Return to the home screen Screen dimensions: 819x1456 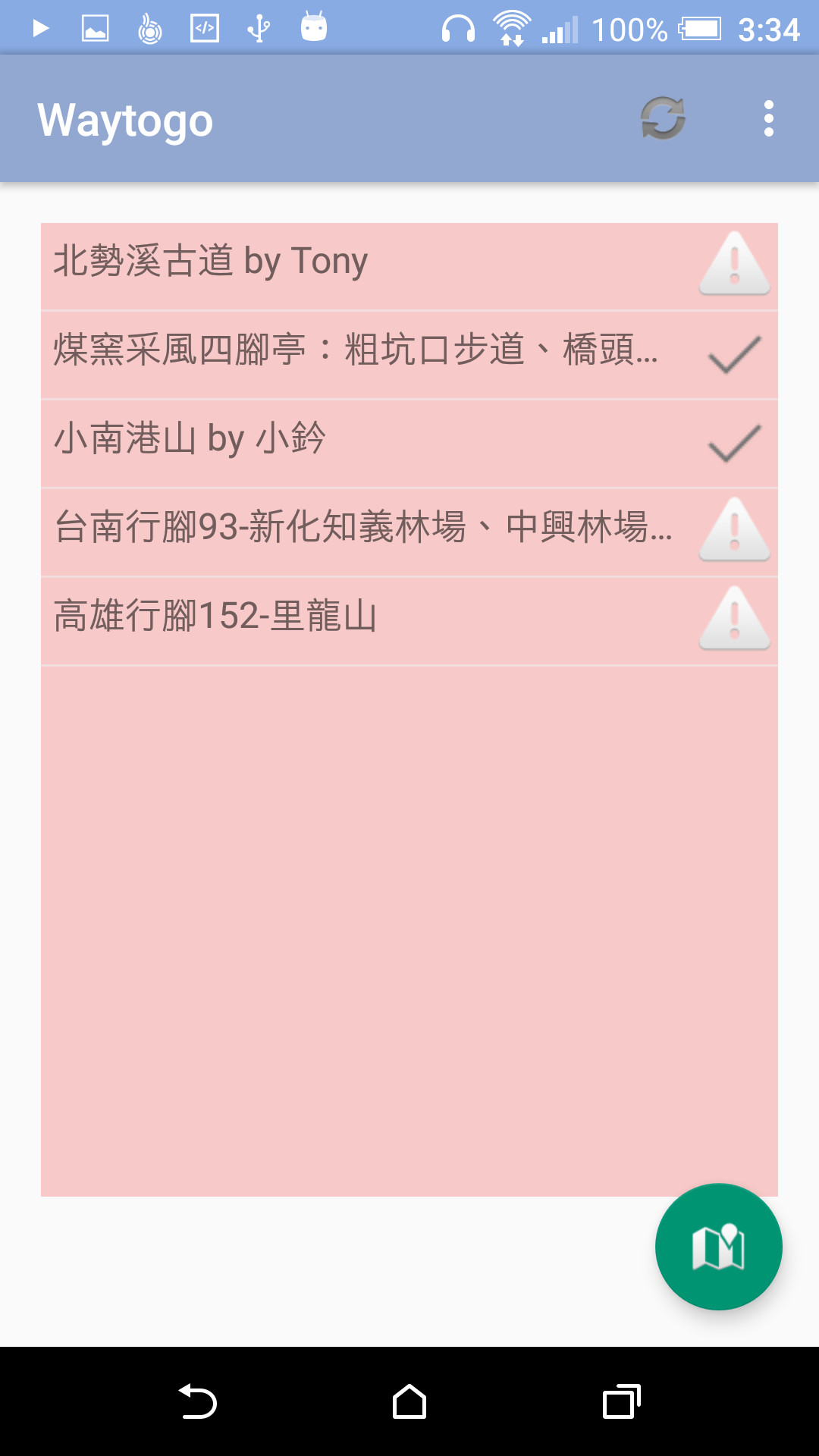[x=409, y=1401]
